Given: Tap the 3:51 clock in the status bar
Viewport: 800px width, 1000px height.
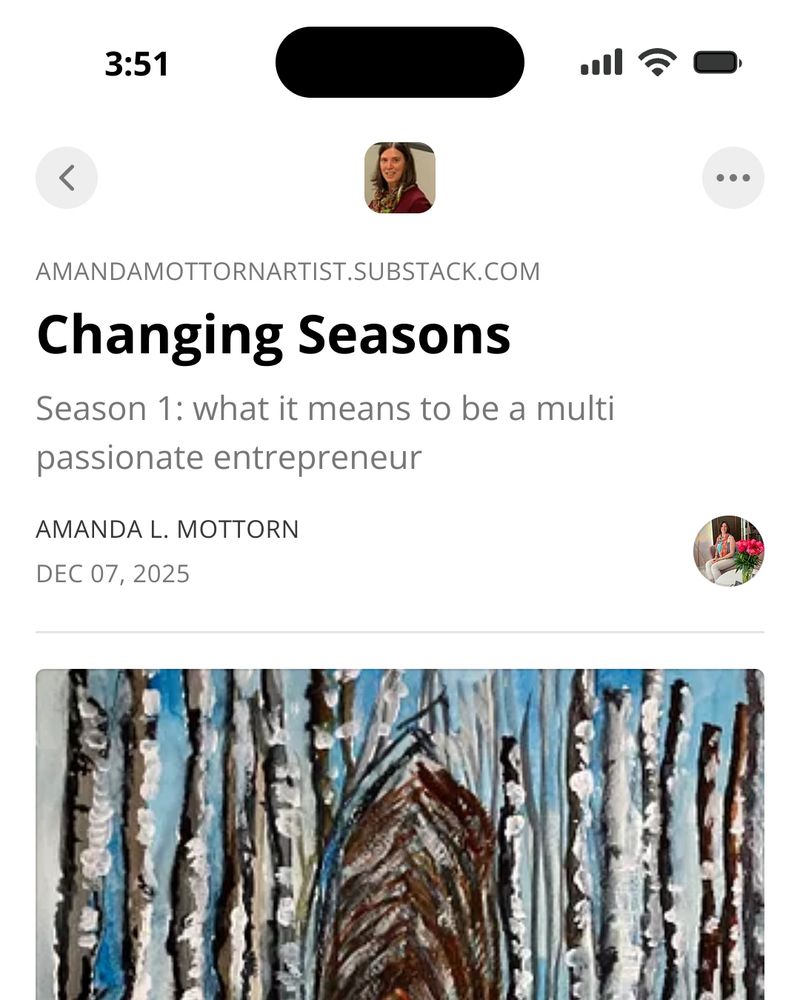Looking at the screenshot, I should [136, 62].
